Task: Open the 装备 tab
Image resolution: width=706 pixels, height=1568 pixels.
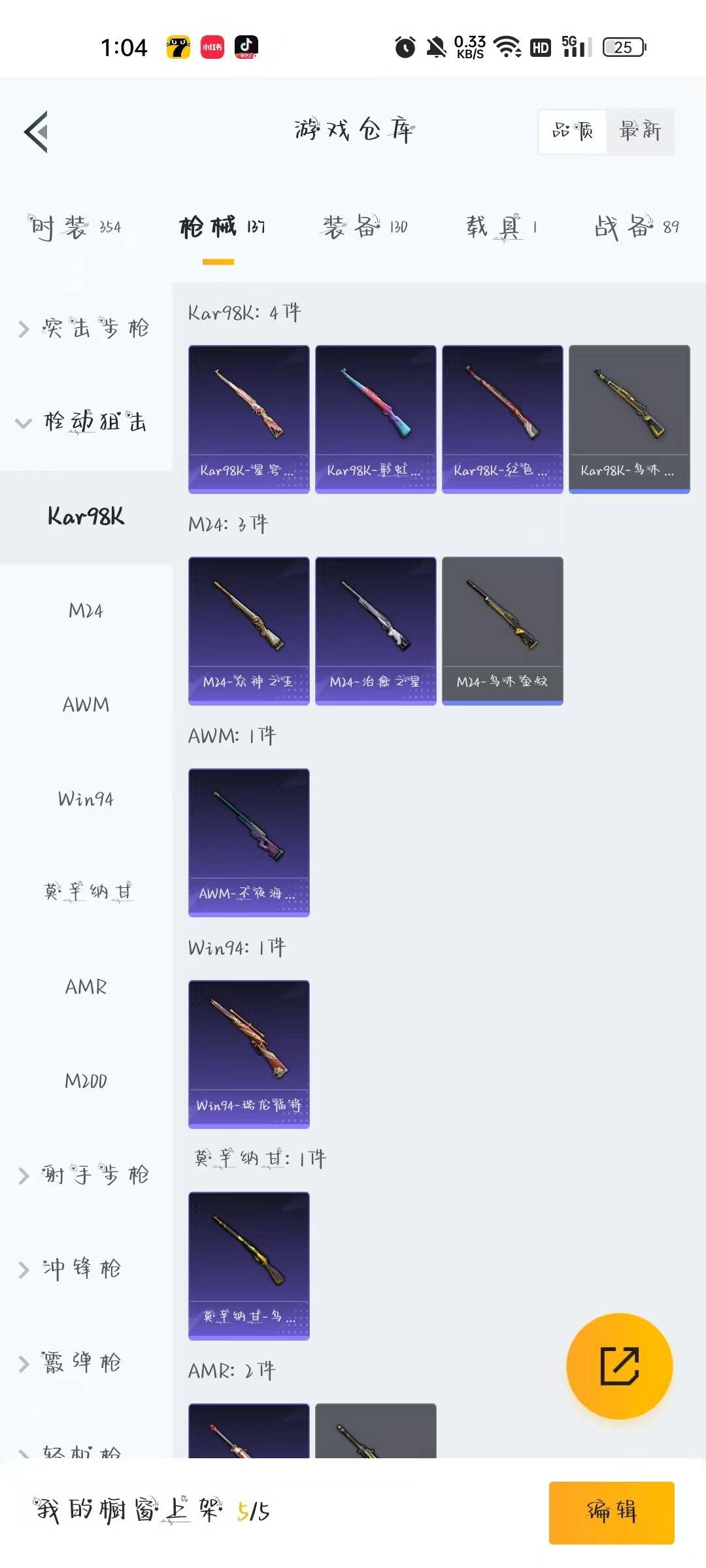Action: coord(365,227)
